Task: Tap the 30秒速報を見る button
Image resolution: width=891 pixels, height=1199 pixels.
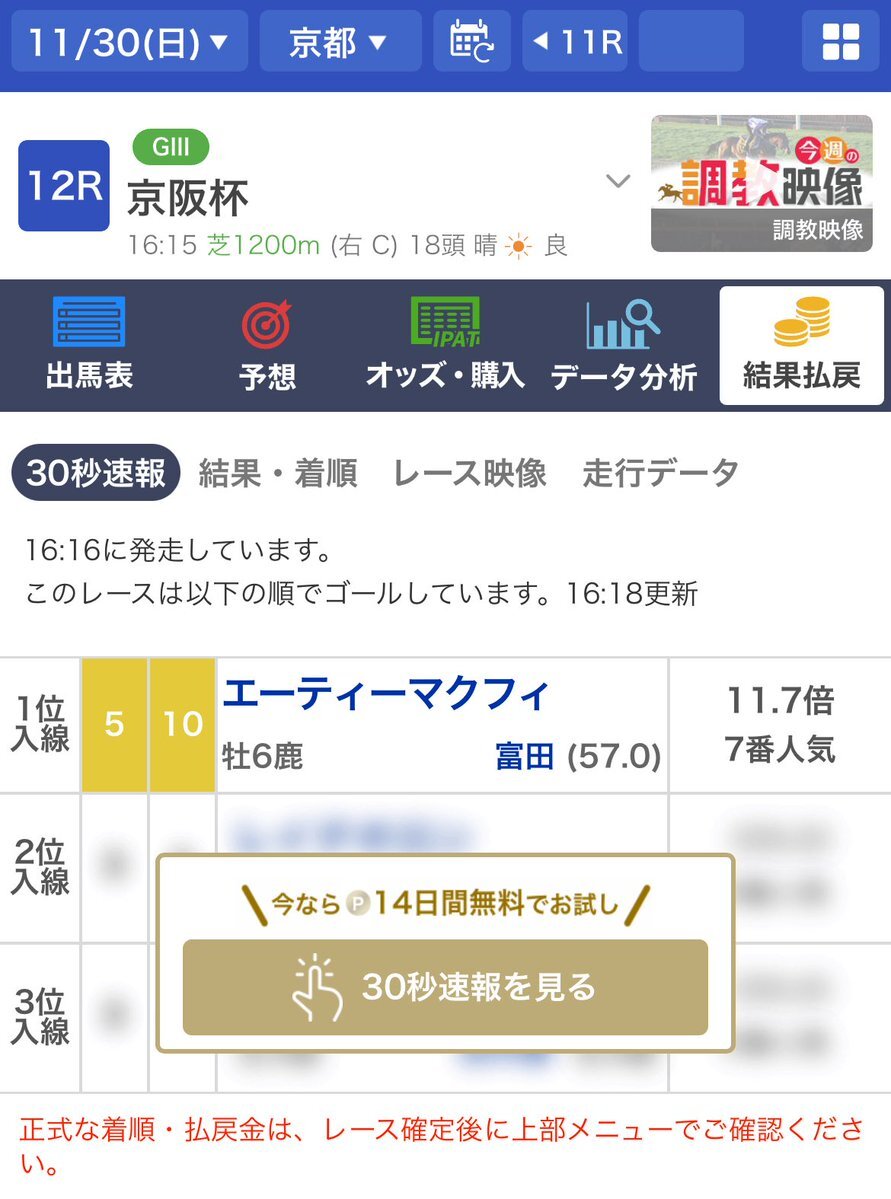Action: coord(445,987)
